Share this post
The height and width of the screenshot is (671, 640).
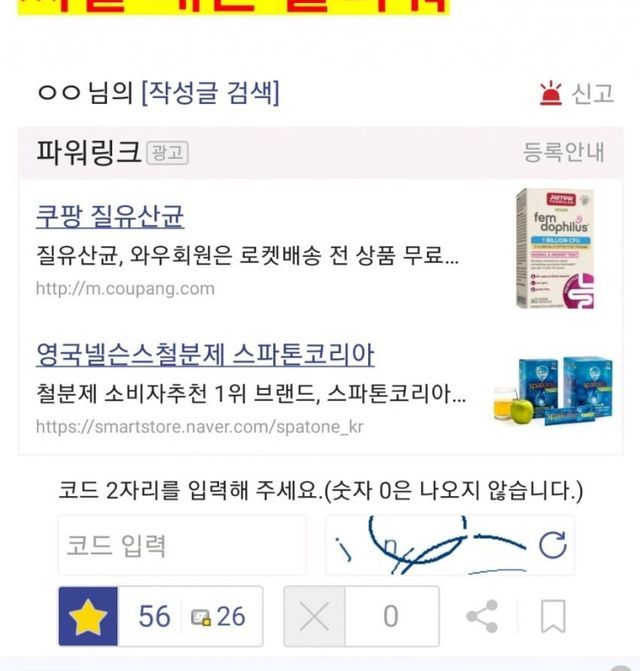click(x=482, y=616)
